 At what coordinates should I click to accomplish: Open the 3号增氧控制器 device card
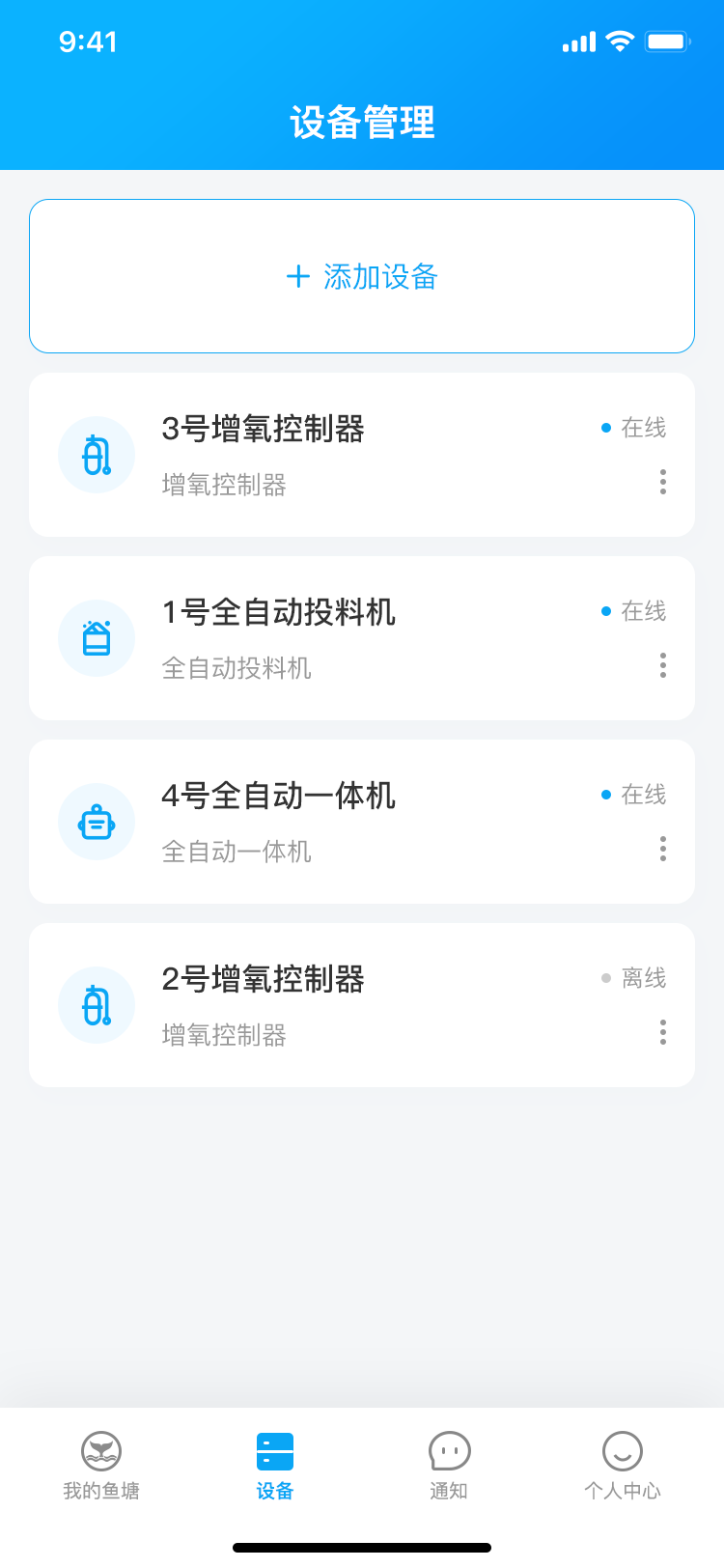point(362,455)
